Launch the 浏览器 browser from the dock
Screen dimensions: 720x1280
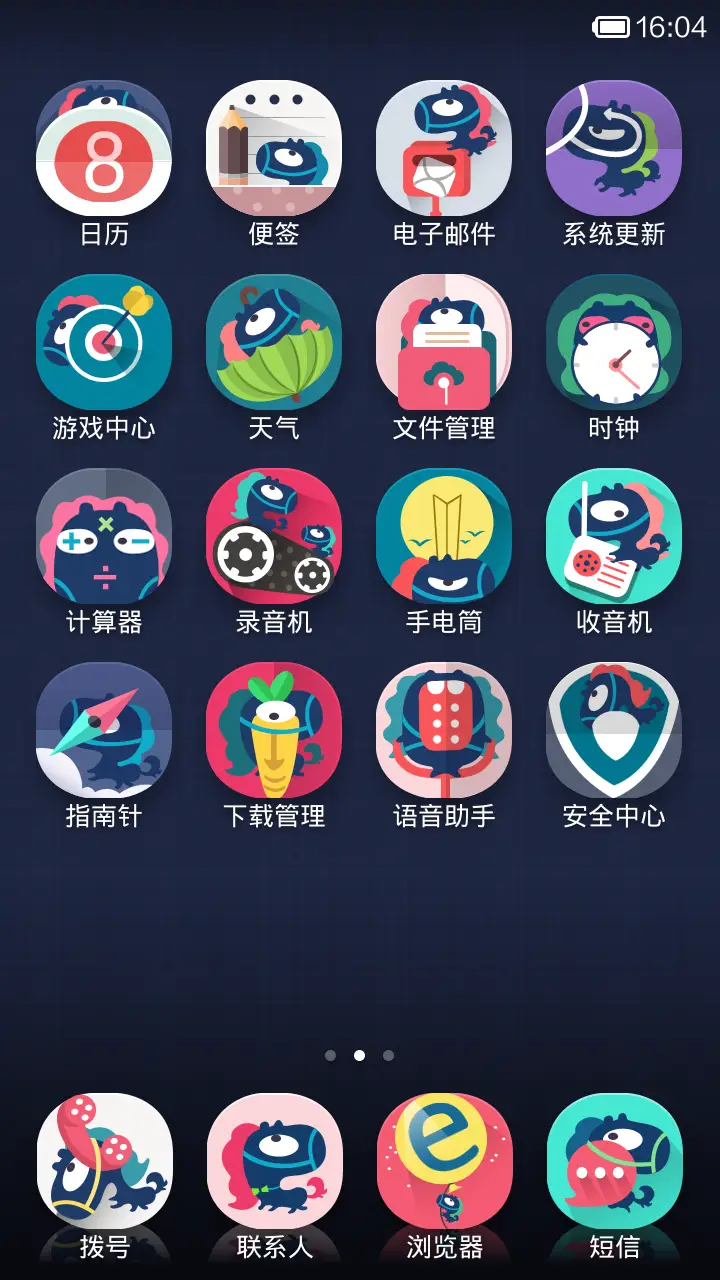(444, 1160)
